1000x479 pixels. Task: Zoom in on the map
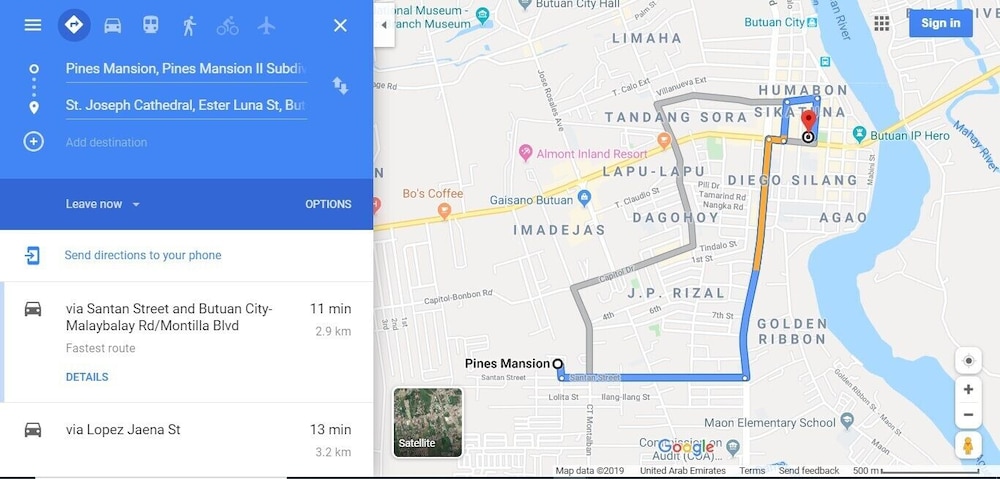coord(967,389)
